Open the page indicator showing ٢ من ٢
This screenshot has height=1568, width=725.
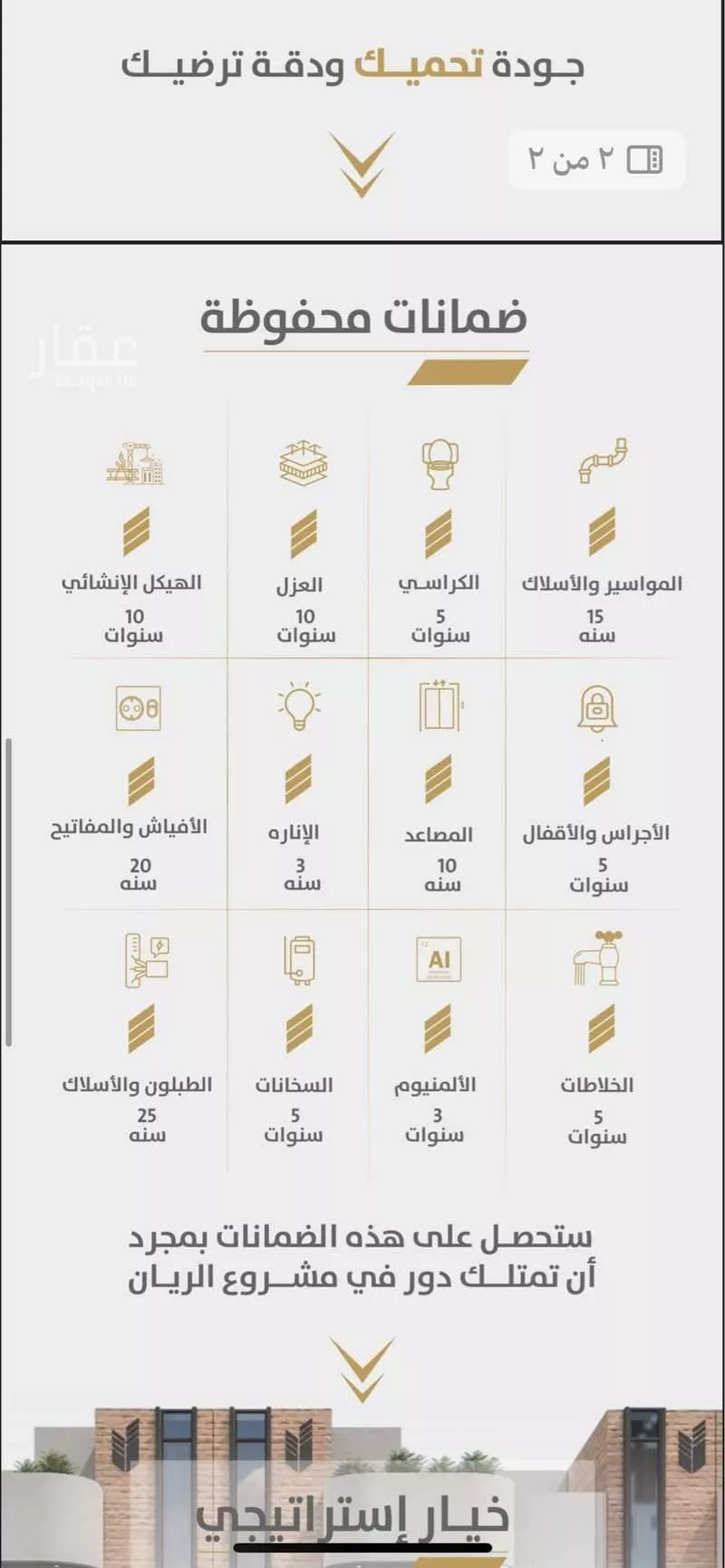(596, 160)
